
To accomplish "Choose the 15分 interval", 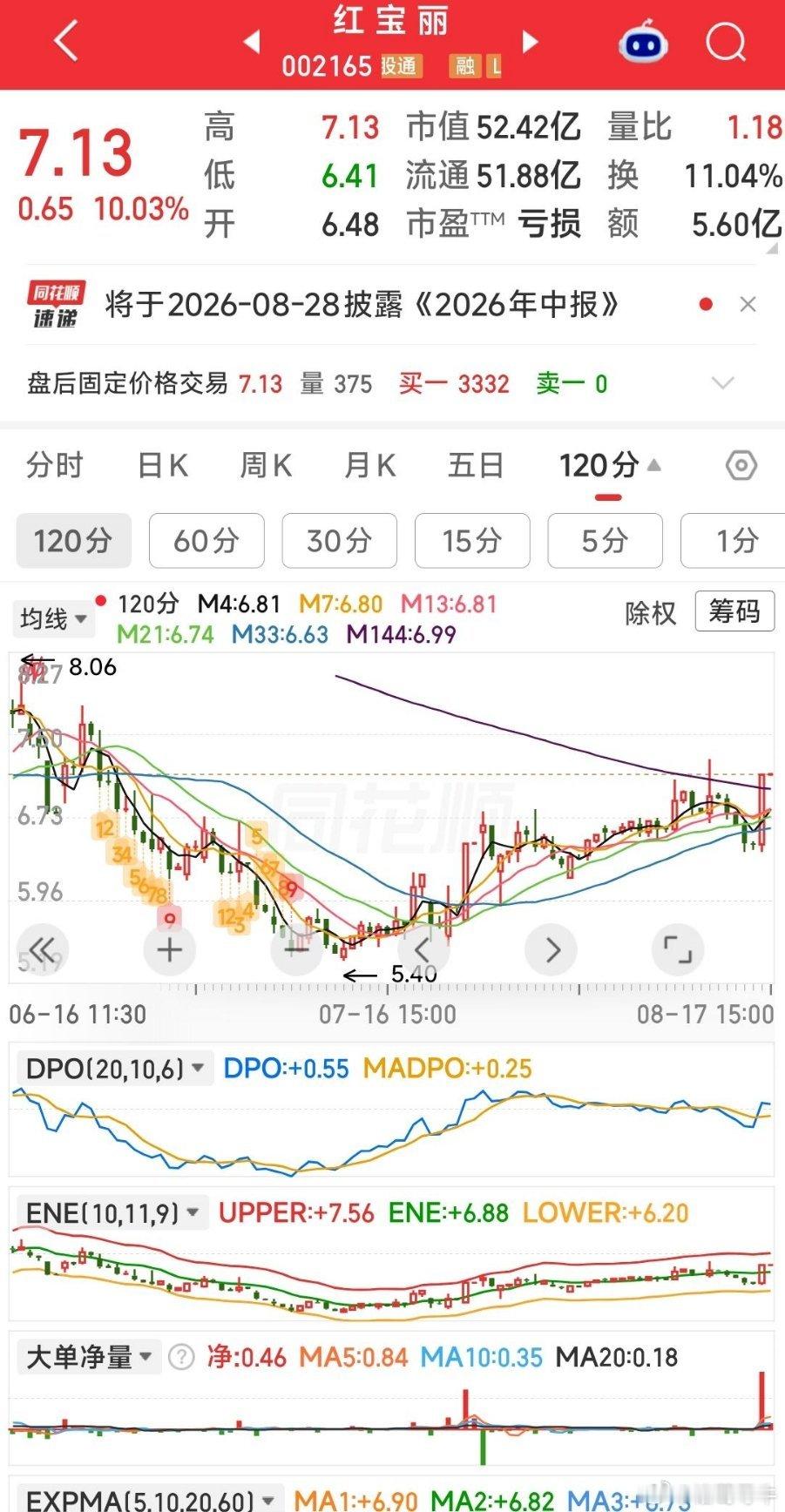I will 472,541.
